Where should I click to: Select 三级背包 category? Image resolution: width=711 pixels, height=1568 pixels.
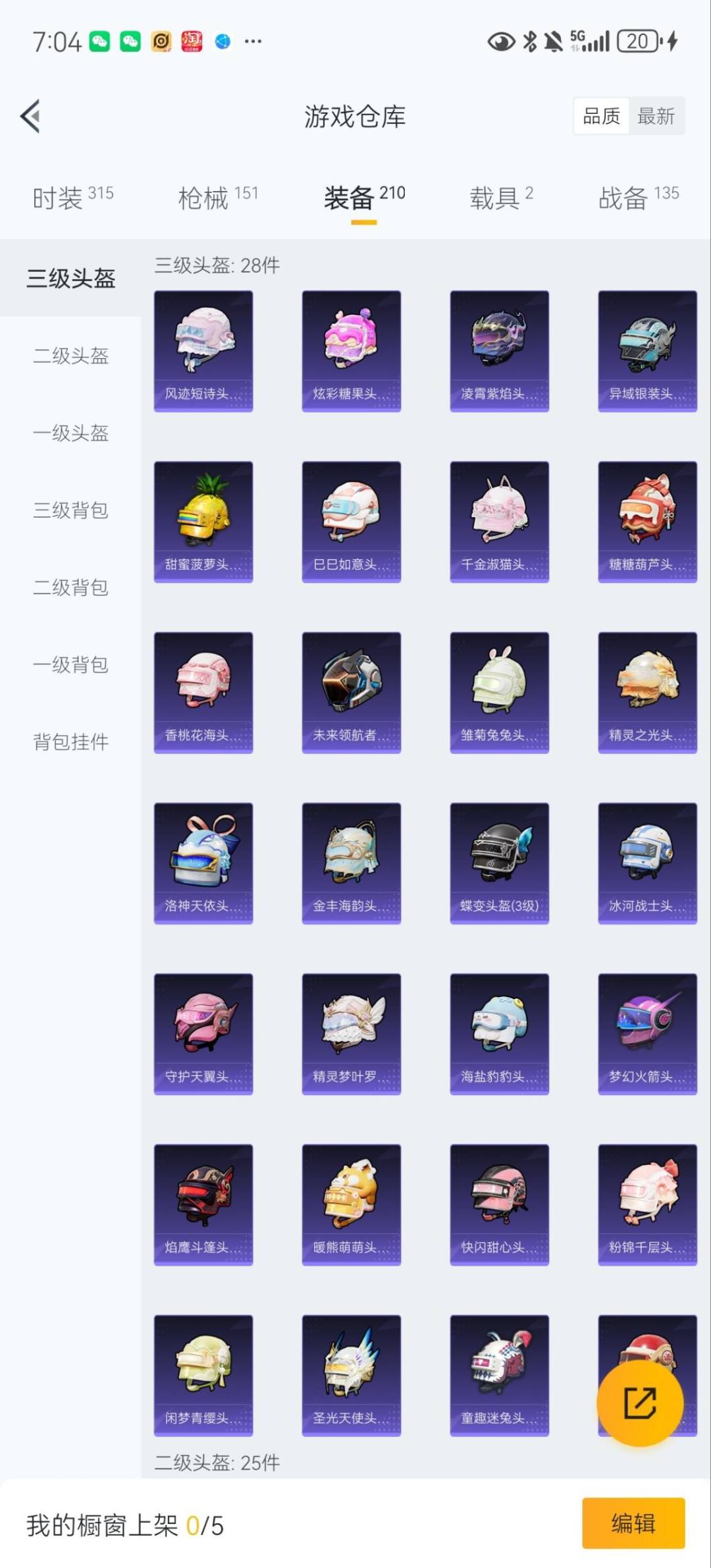point(70,511)
